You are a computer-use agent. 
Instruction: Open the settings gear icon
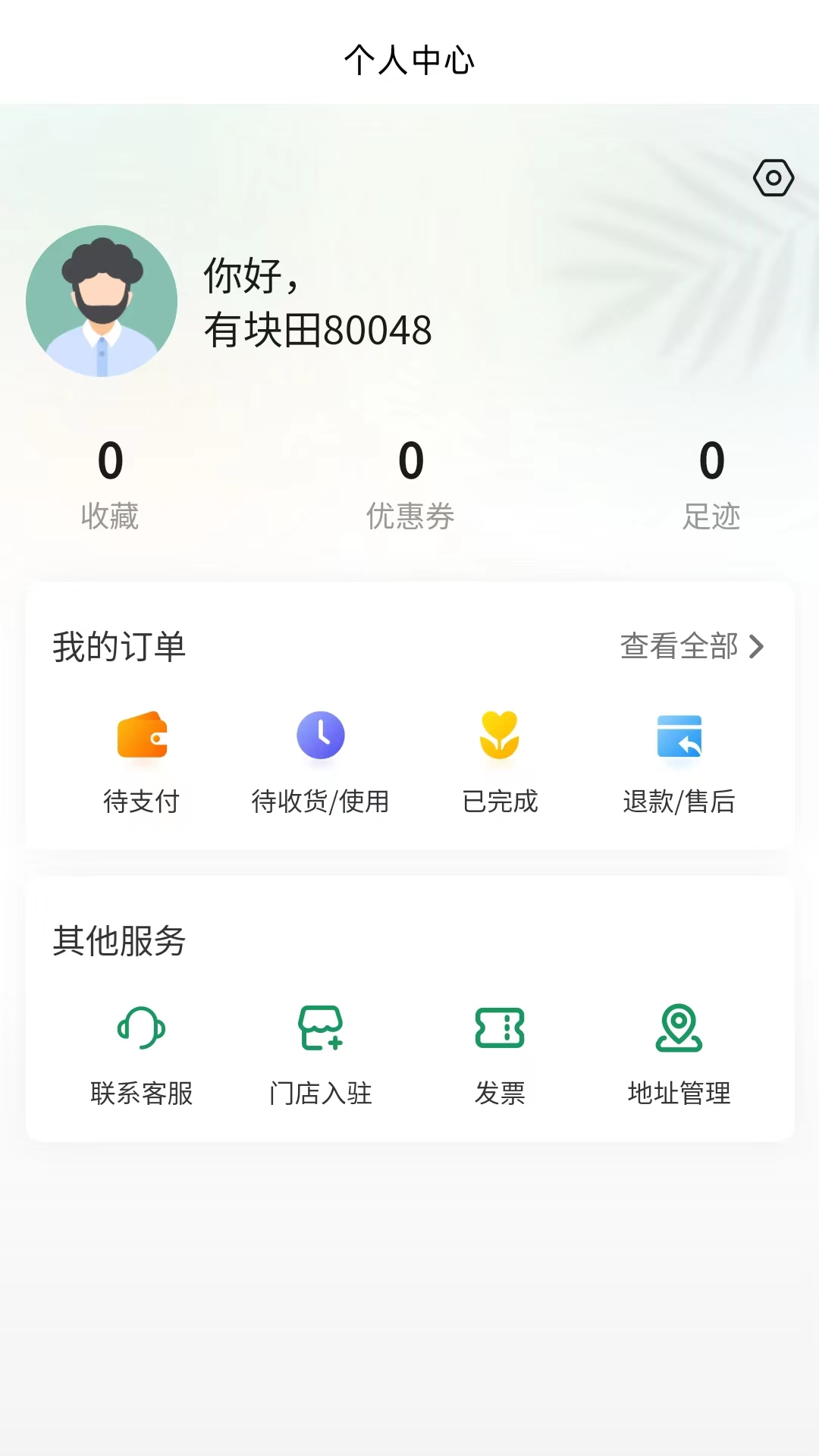[773, 177]
